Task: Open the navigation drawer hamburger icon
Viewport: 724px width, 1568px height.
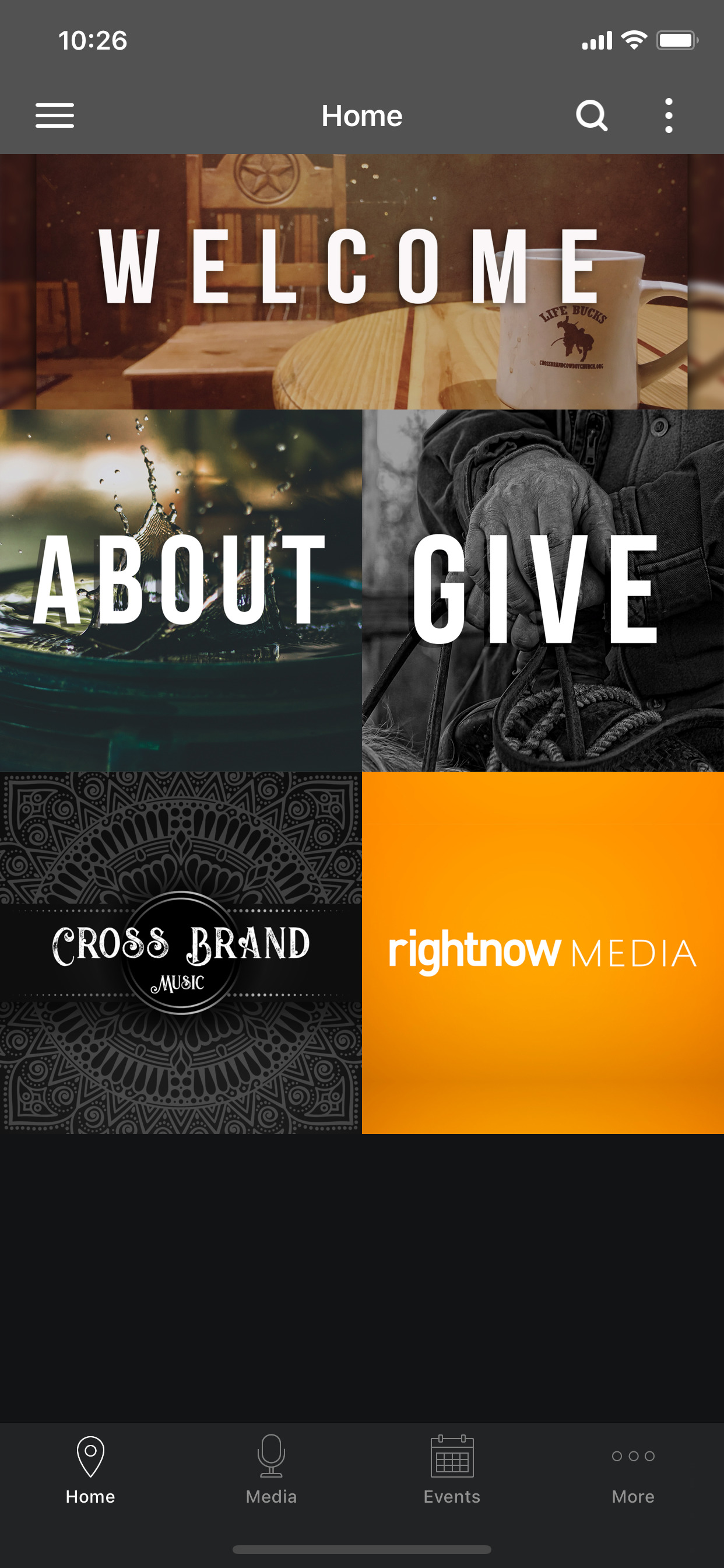Action: coord(54,115)
